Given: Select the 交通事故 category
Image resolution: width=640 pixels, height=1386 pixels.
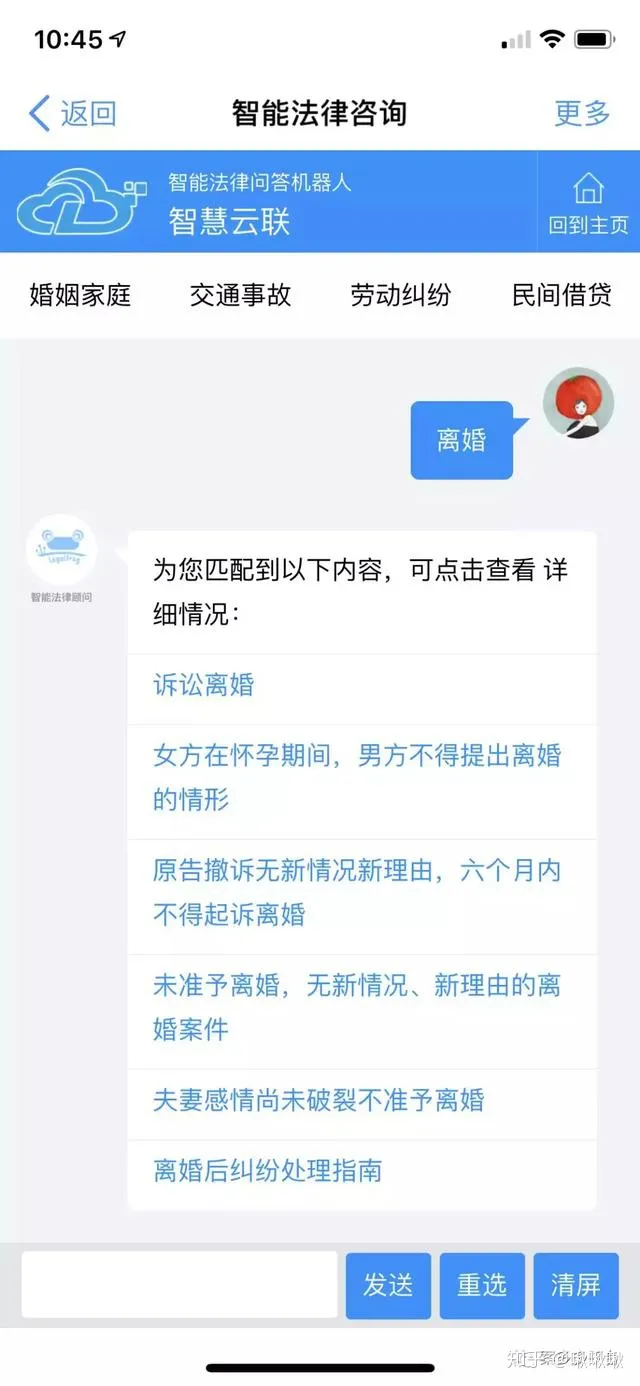Looking at the screenshot, I should tap(240, 295).
